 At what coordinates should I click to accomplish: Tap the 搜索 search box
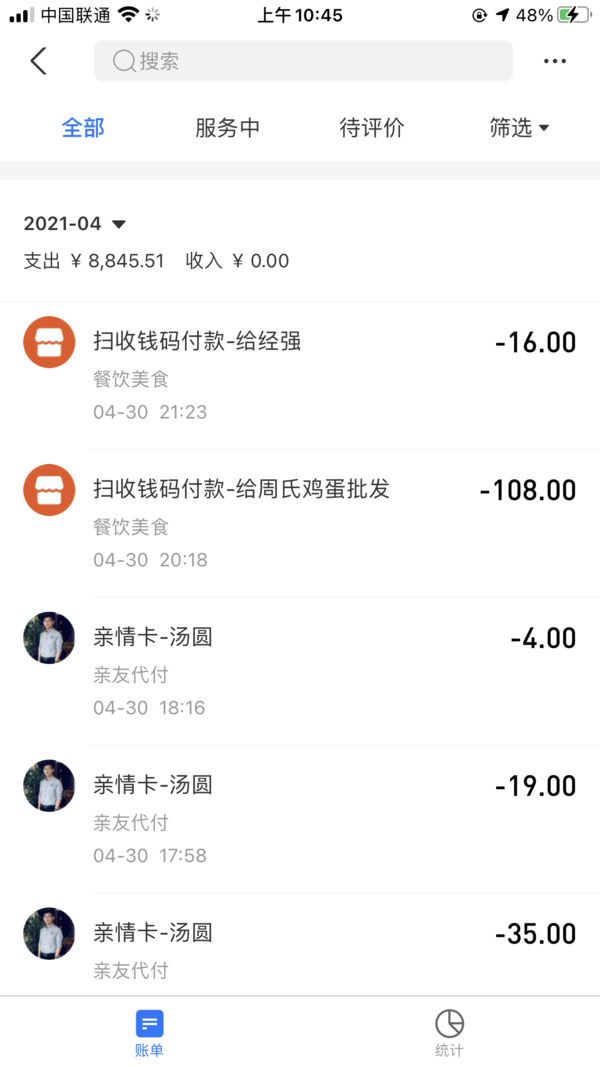coord(303,61)
